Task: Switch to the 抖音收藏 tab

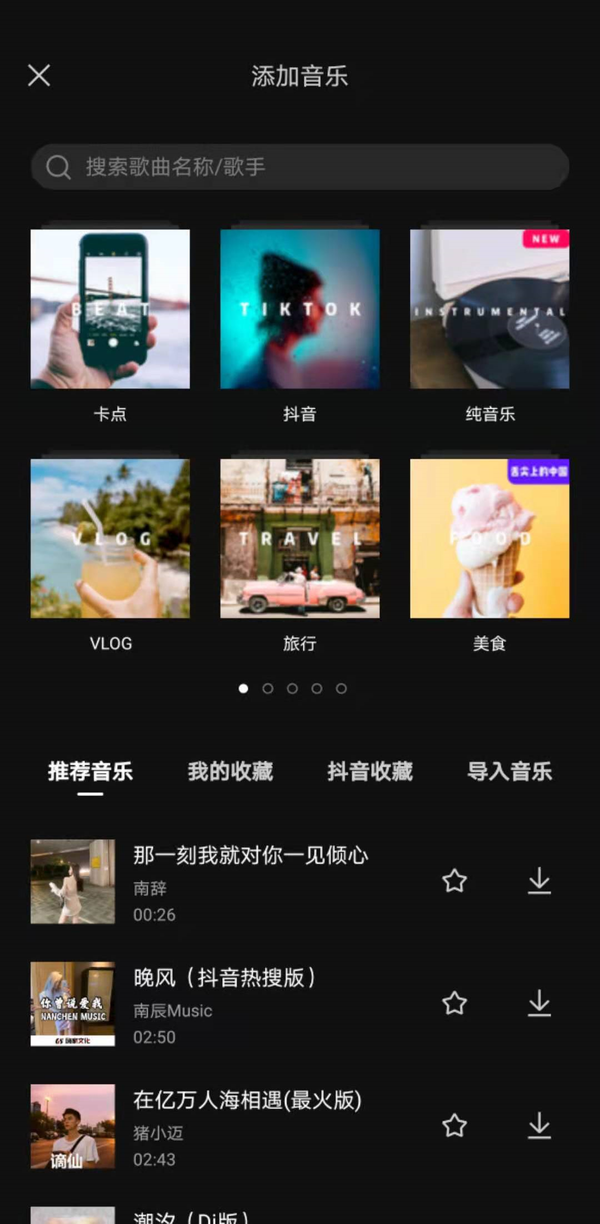Action: (x=370, y=771)
